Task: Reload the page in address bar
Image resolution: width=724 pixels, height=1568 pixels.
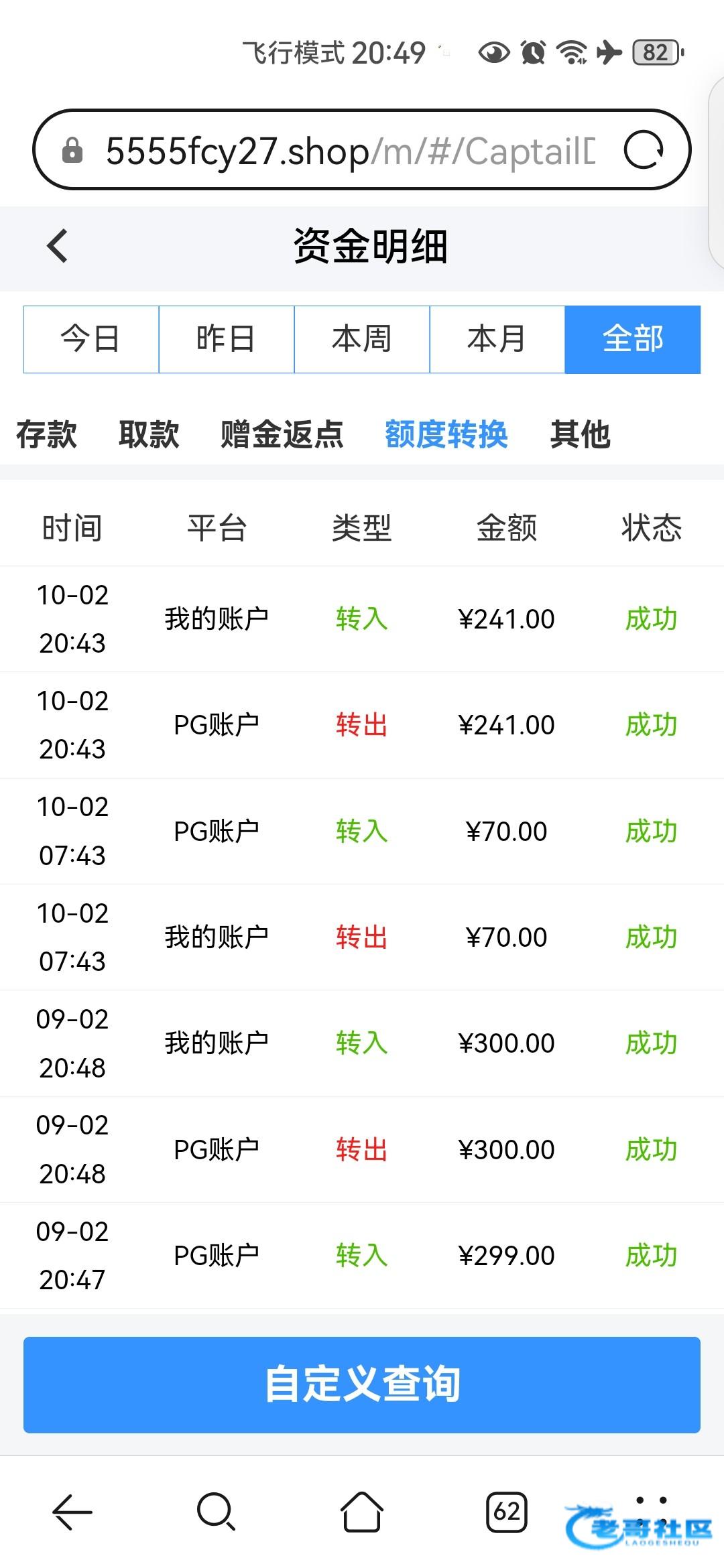Action: (643, 150)
